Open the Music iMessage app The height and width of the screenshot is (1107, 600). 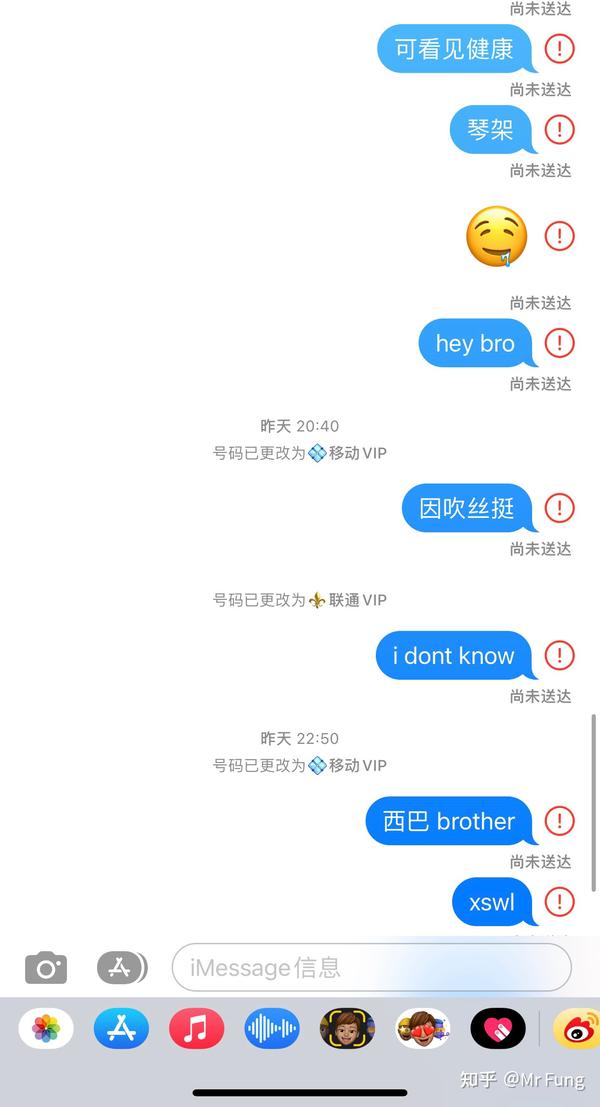pyautogui.click(x=196, y=1028)
